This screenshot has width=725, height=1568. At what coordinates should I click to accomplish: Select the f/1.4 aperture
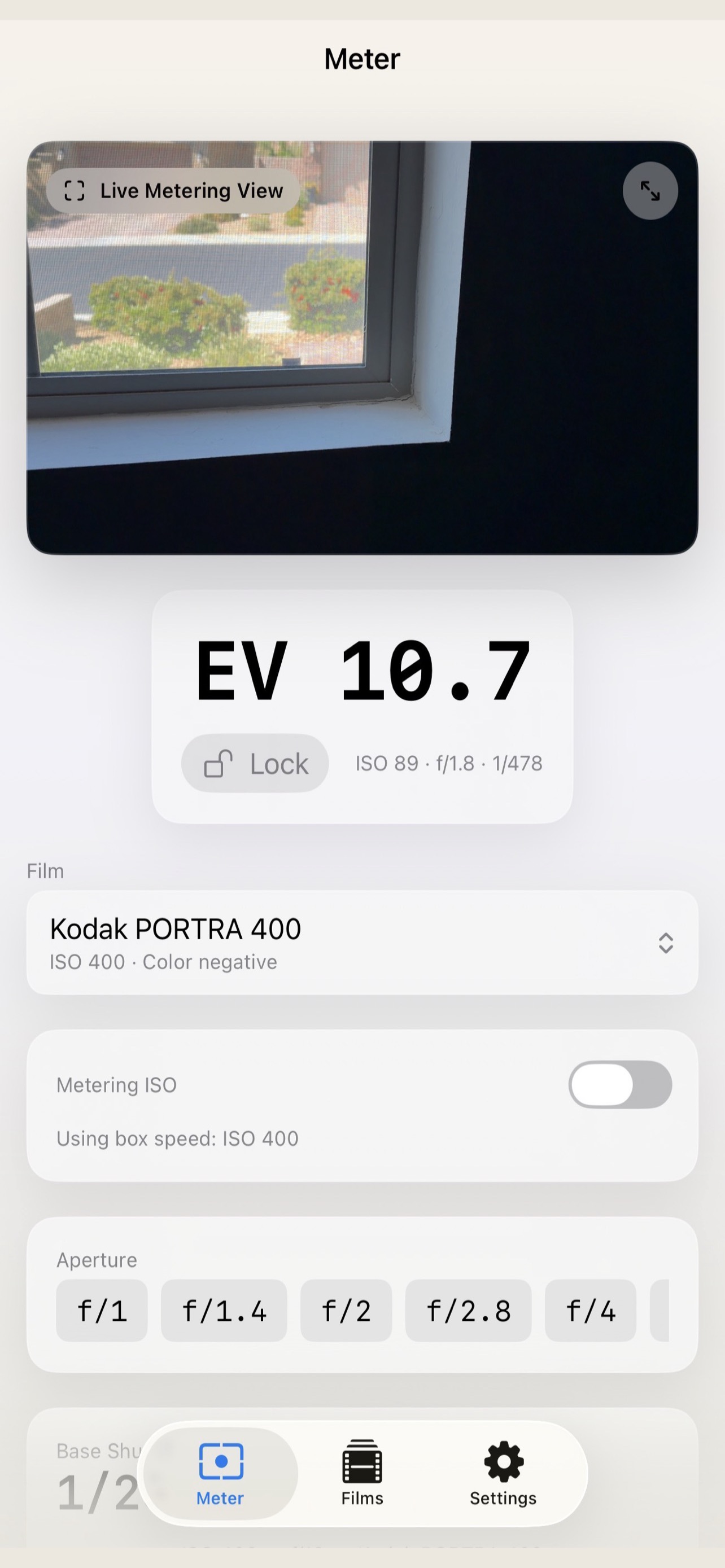point(224,1311)
